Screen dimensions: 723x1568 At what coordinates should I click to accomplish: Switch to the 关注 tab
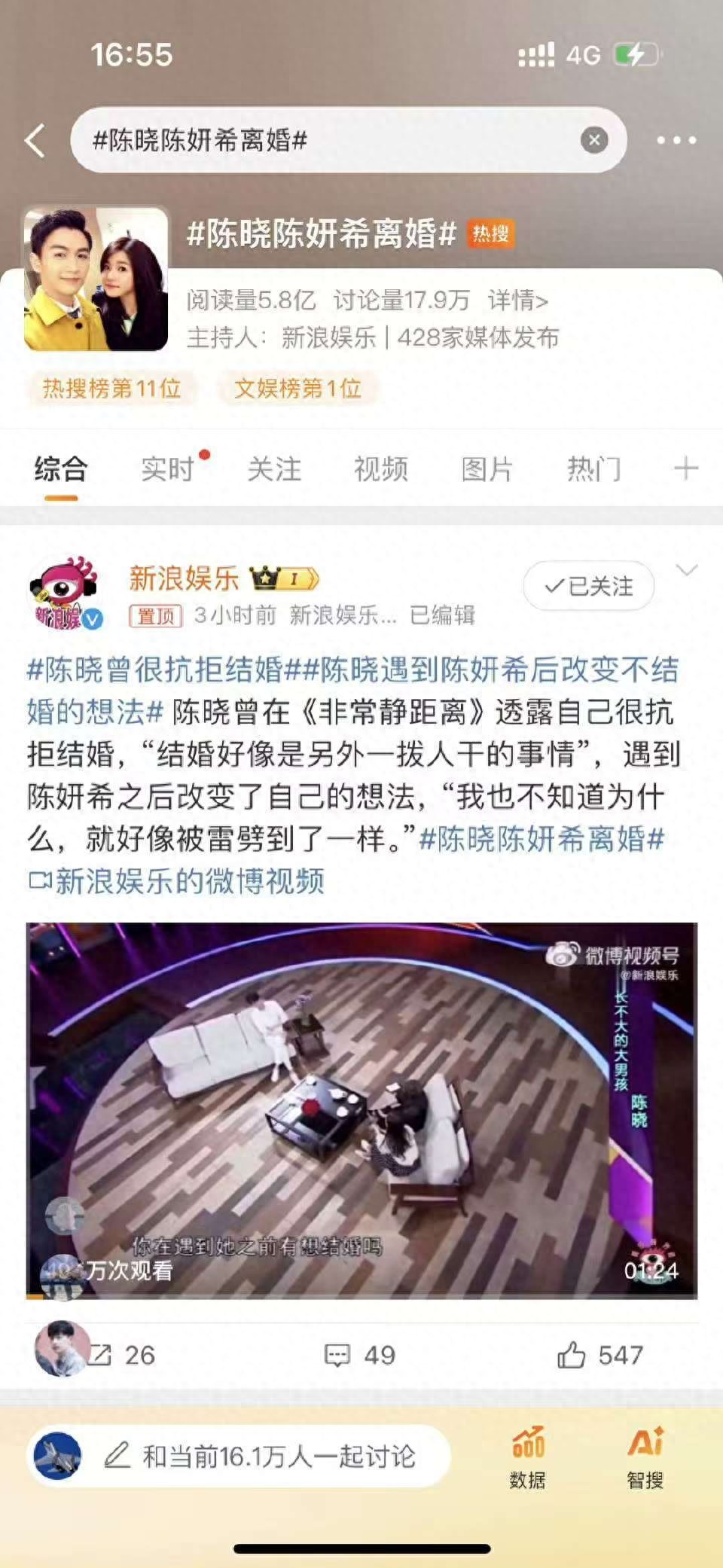tap(274, 469)
